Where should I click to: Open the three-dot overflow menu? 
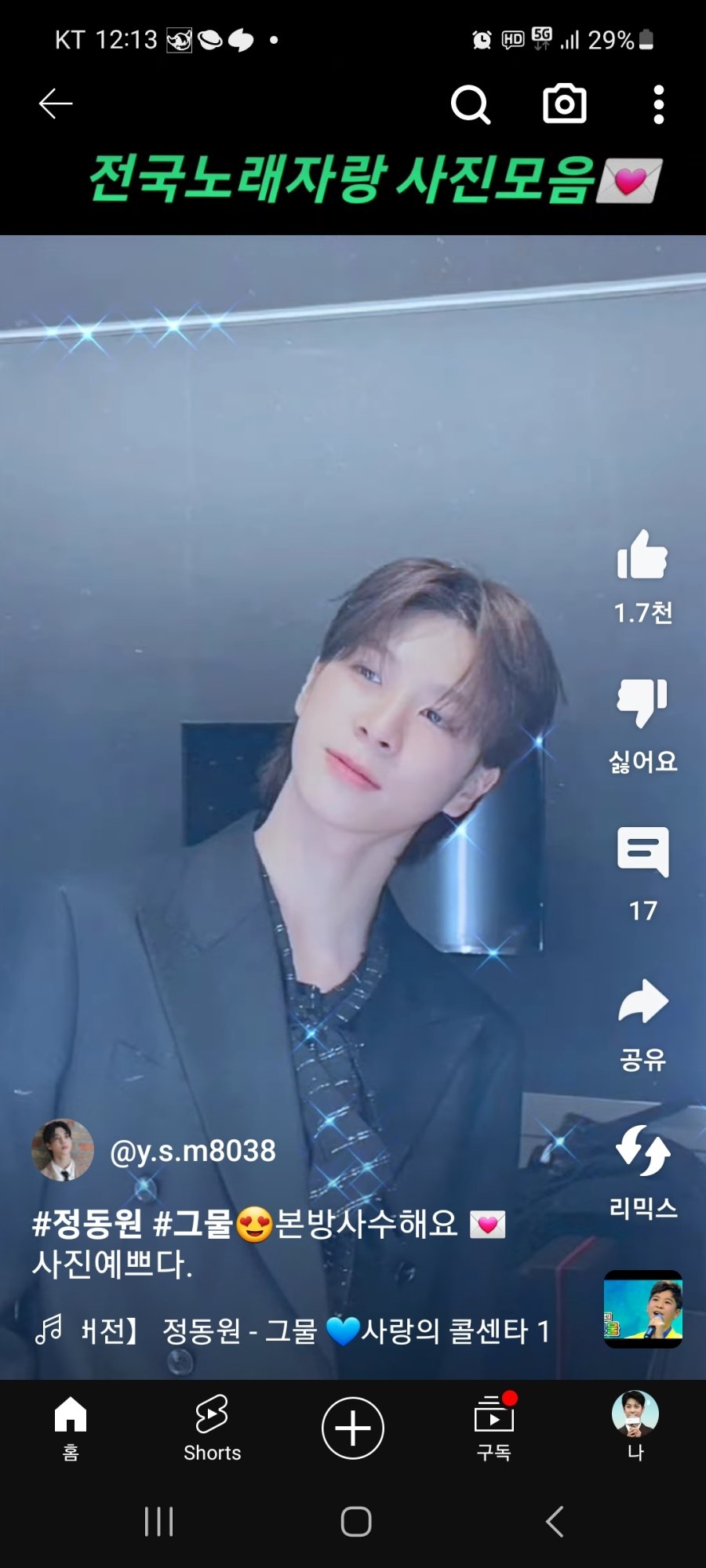[x=658, y=104]
